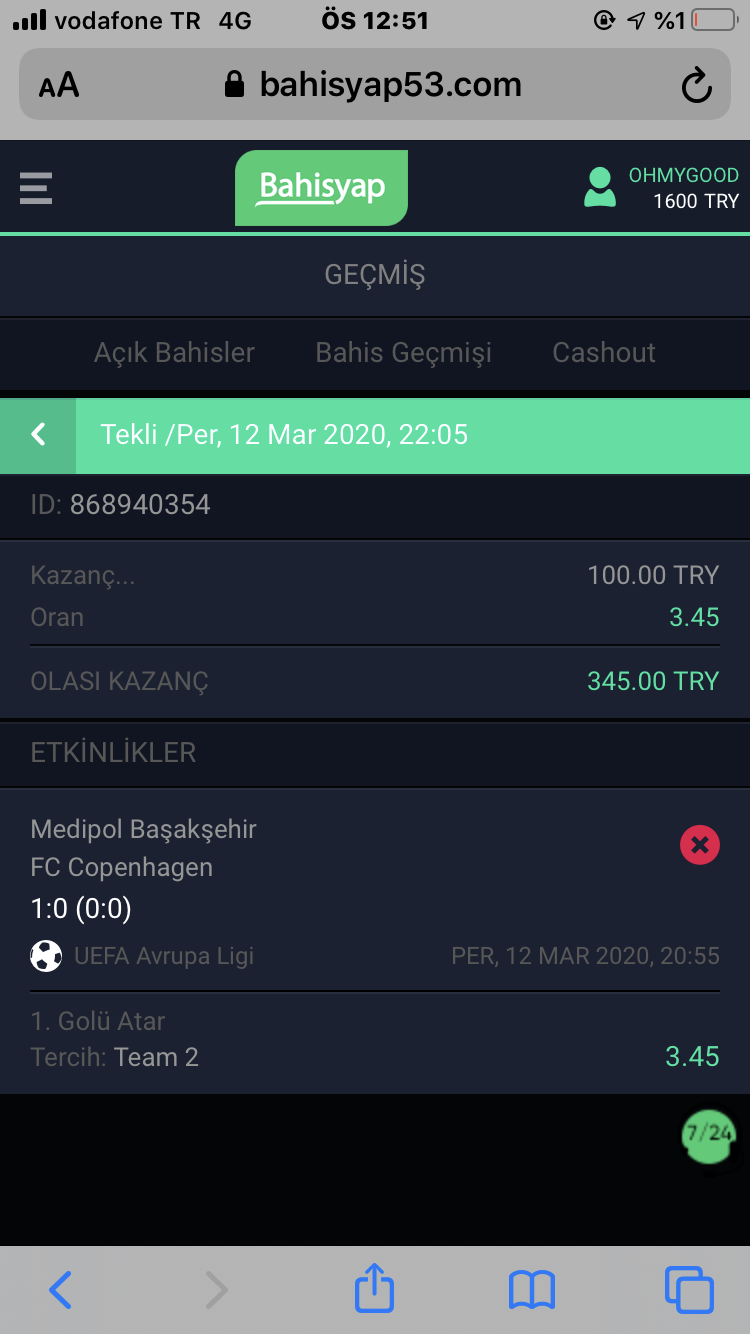This screenshot has width=750, height=1334.
Task: Show all open Safari tabs
Action: tap(689, 1290)
